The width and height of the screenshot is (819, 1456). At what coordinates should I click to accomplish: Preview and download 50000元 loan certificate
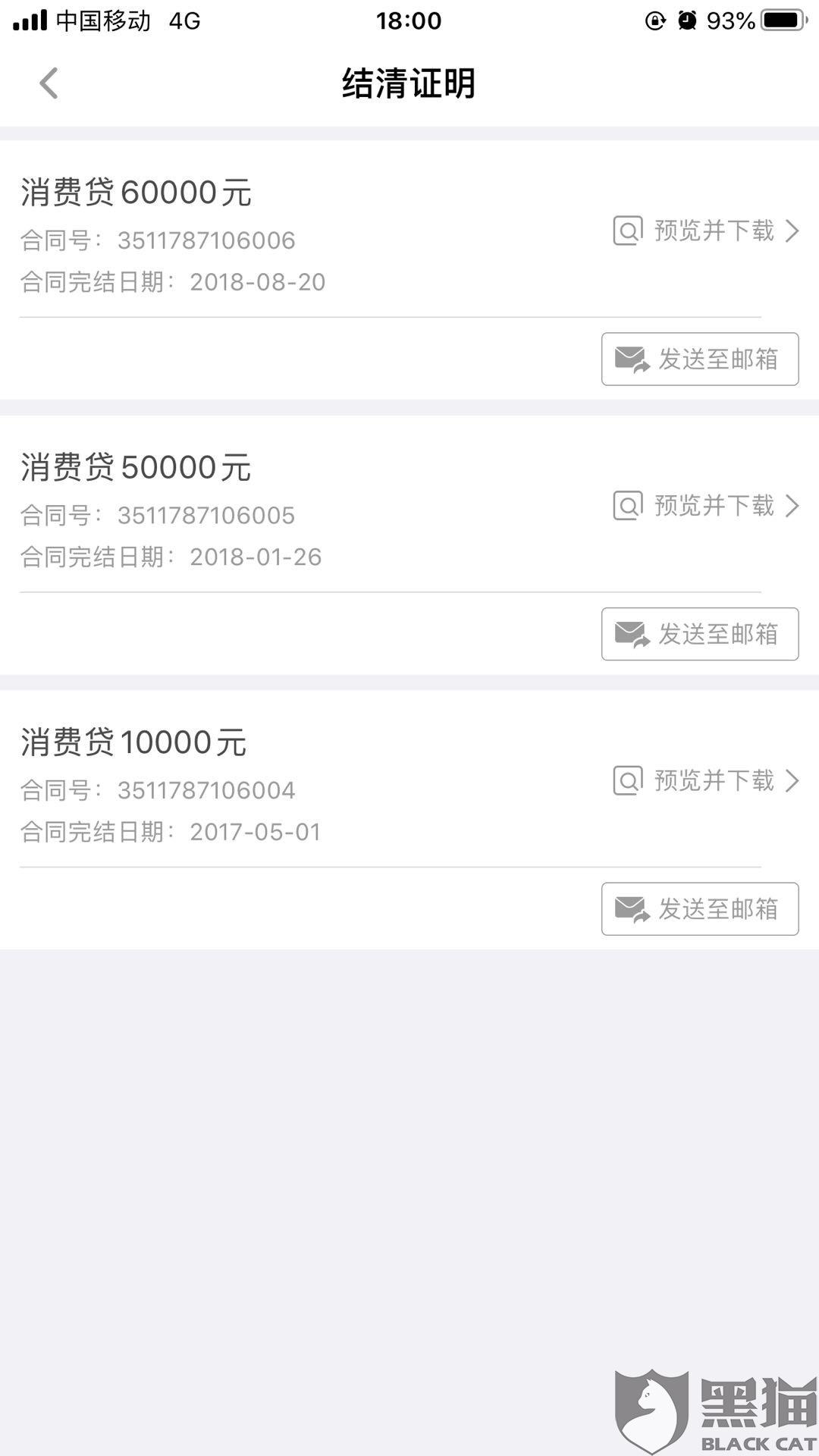click(x=706, y=505)
